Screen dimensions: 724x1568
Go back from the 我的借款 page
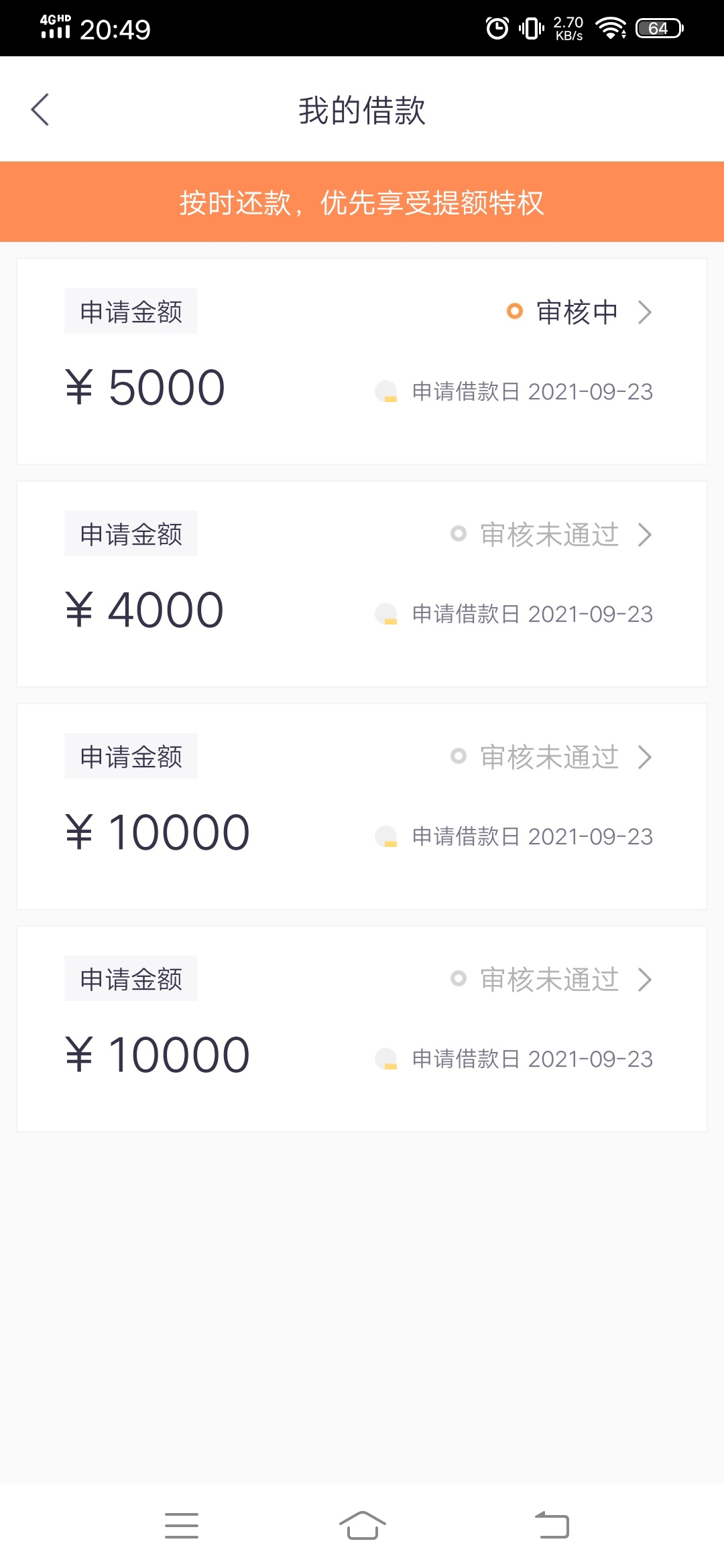(40, 110)
